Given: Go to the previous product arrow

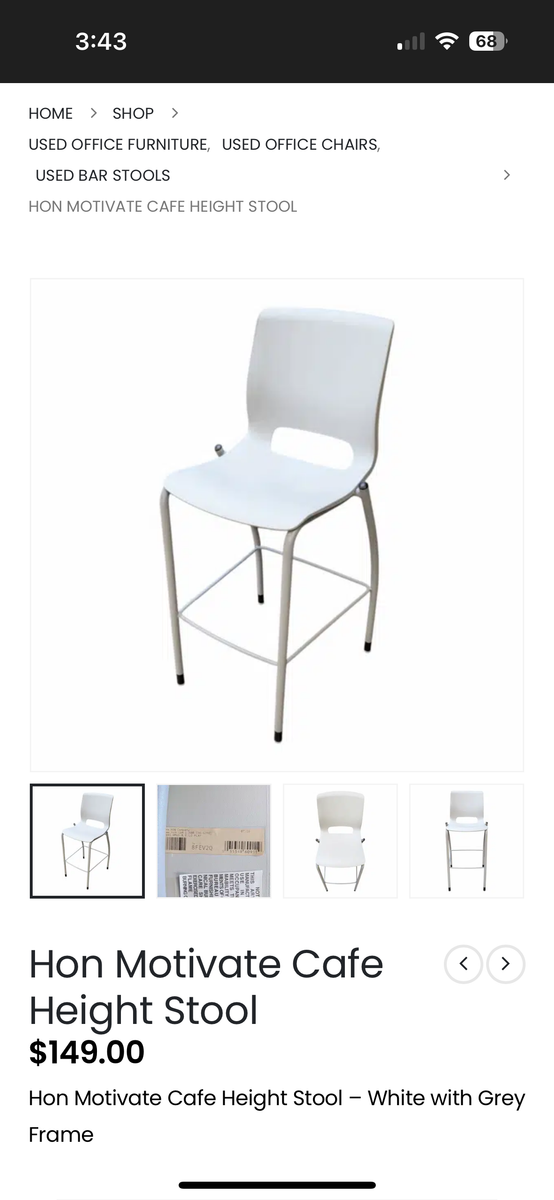Looking at the screenshot, I should (463, 964).
